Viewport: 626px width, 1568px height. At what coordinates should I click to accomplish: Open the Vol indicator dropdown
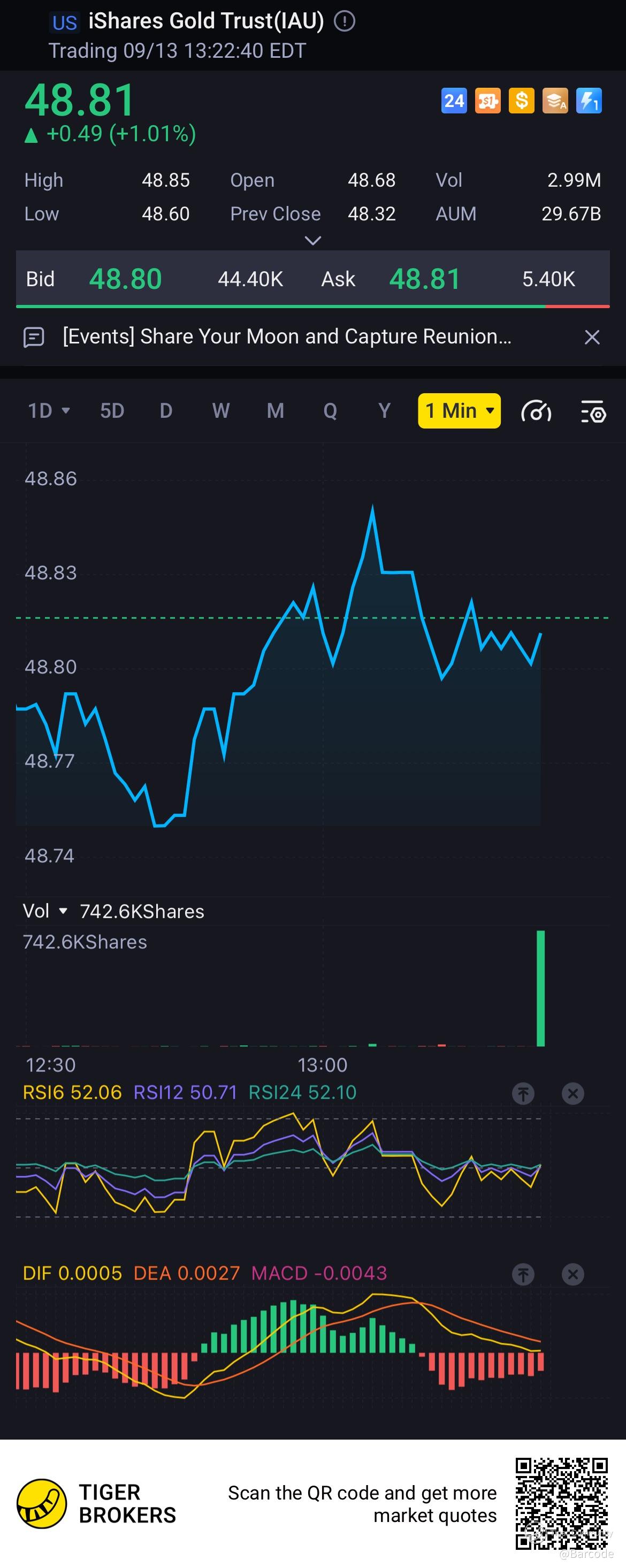point(44,911)
